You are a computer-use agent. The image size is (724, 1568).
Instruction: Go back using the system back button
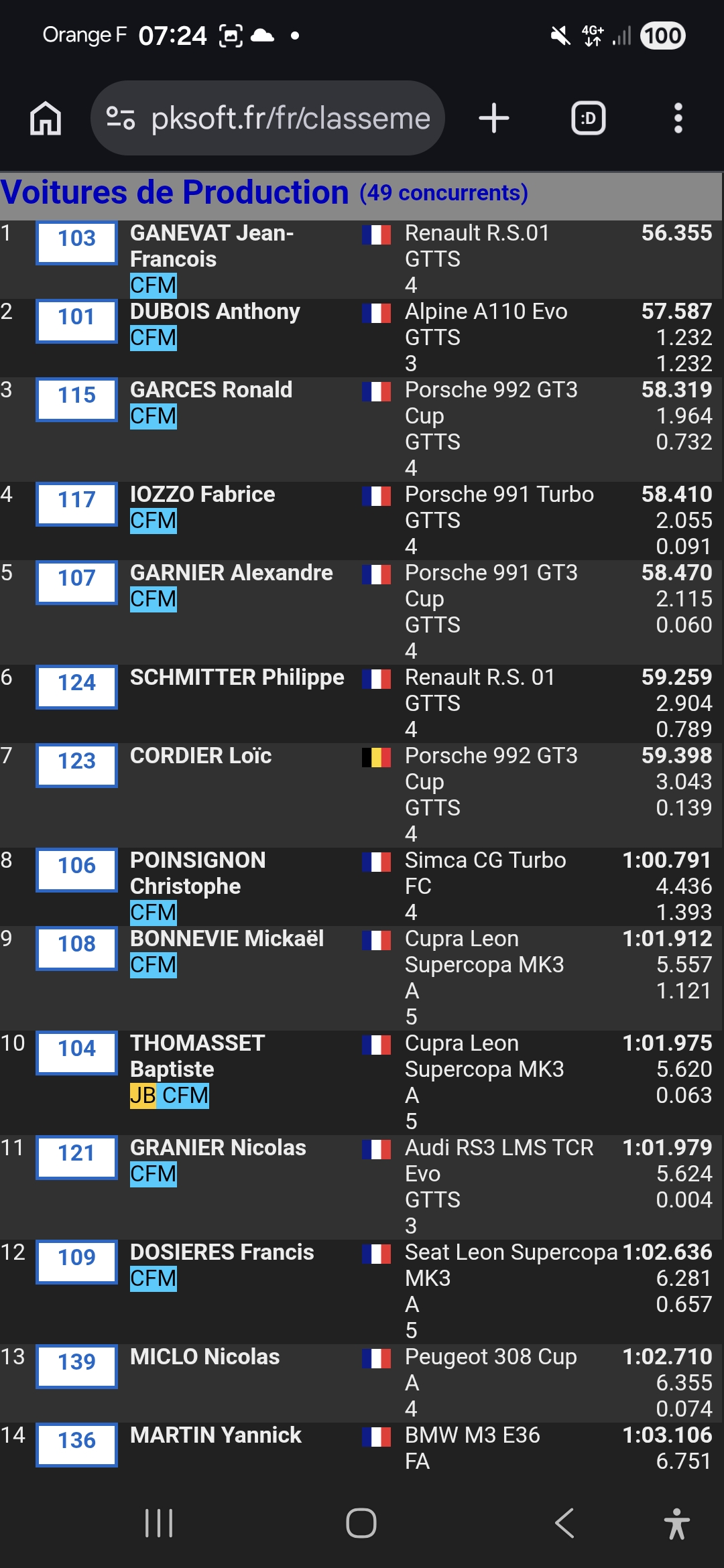coord(564,1523)
